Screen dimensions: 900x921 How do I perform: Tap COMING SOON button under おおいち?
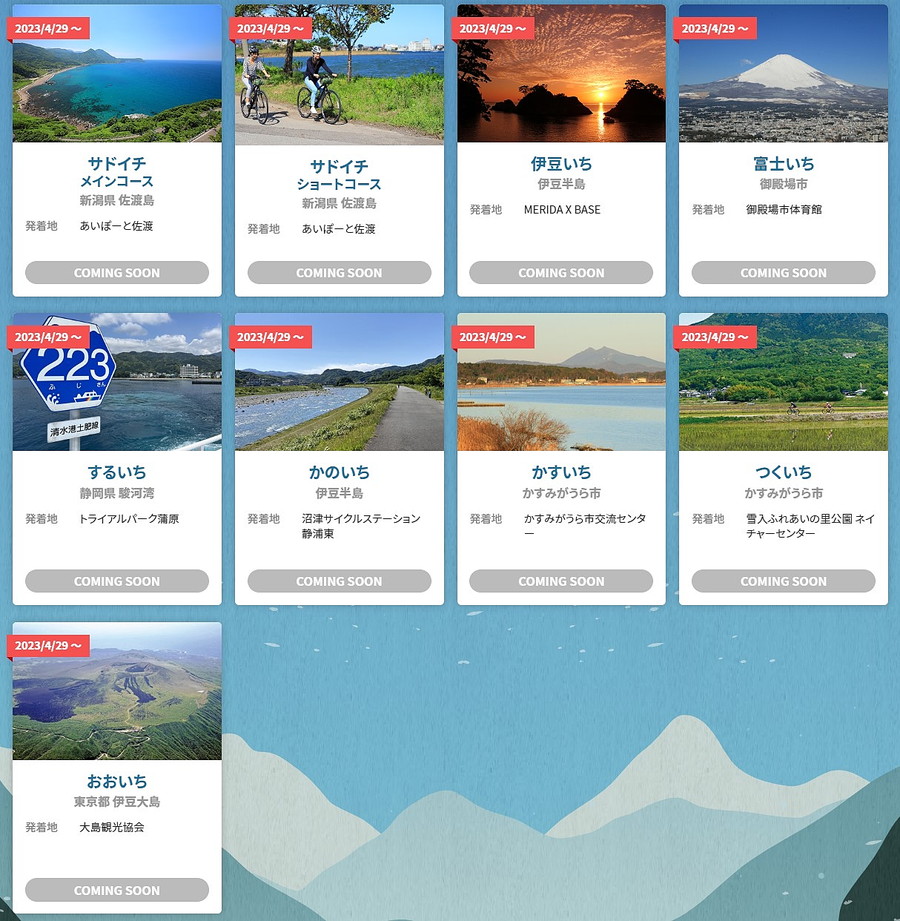tap(117, 890)
